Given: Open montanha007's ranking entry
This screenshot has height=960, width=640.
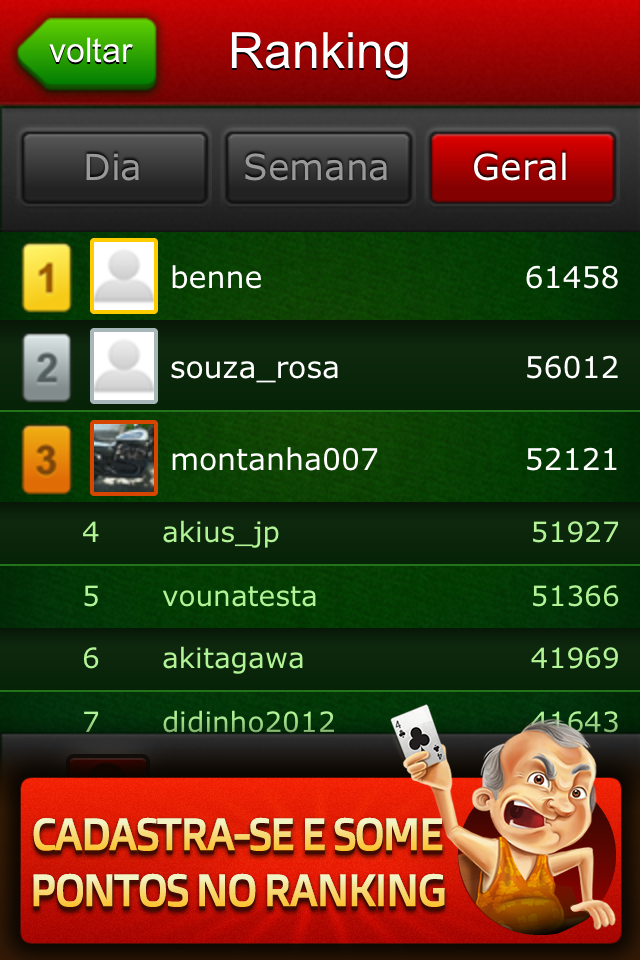Looking at the screenshot, I should click(320, 459).
